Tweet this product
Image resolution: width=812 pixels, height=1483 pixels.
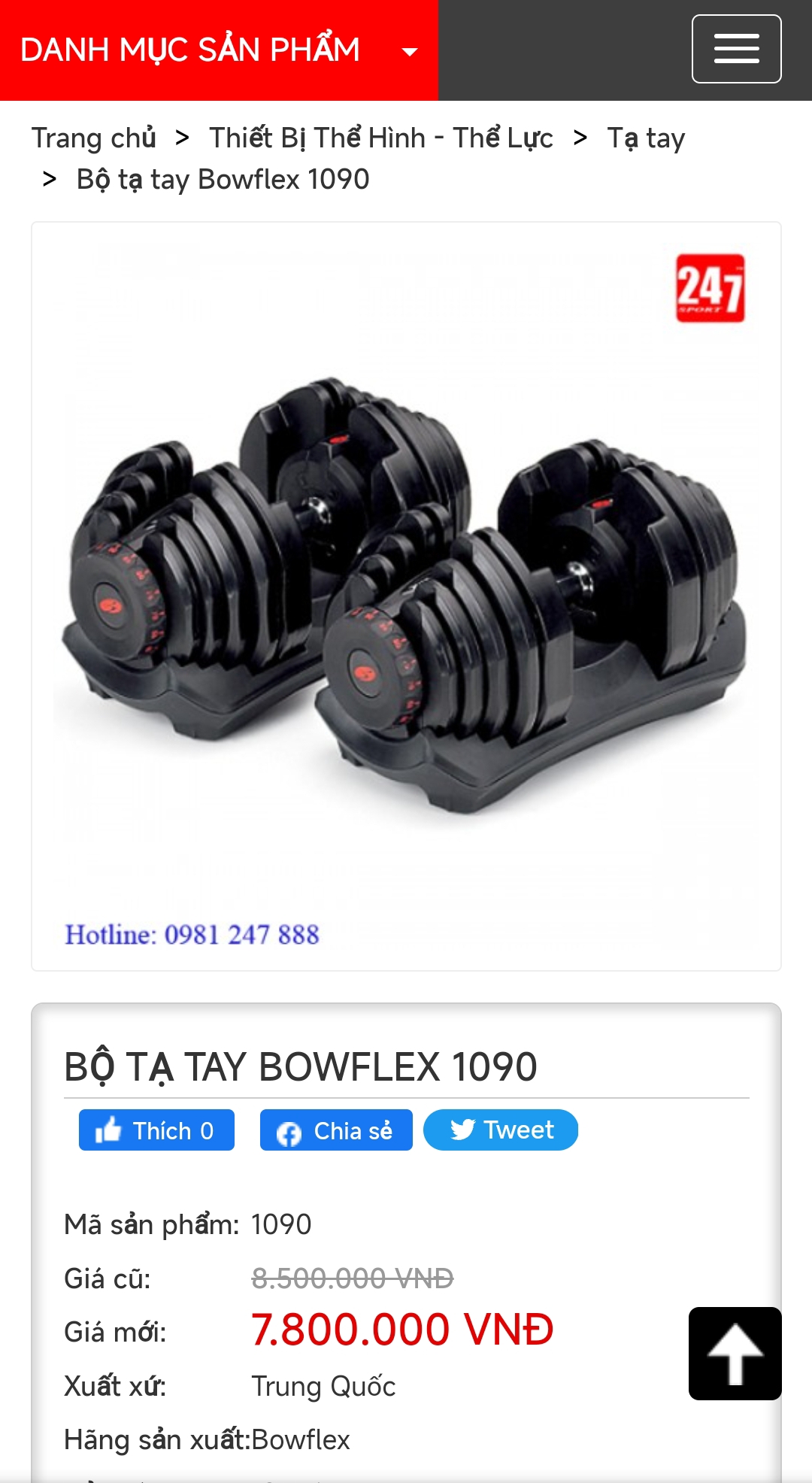tap(501, 1130)
